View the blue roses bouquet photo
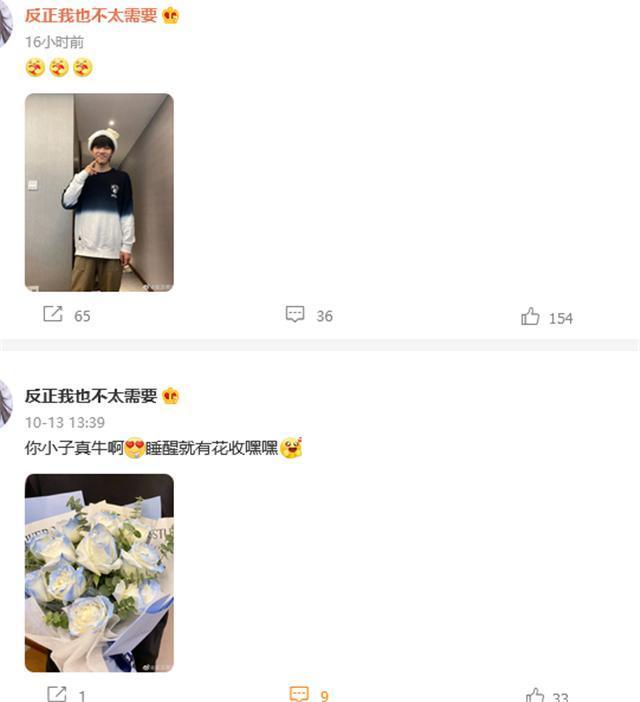 [99, 572]
